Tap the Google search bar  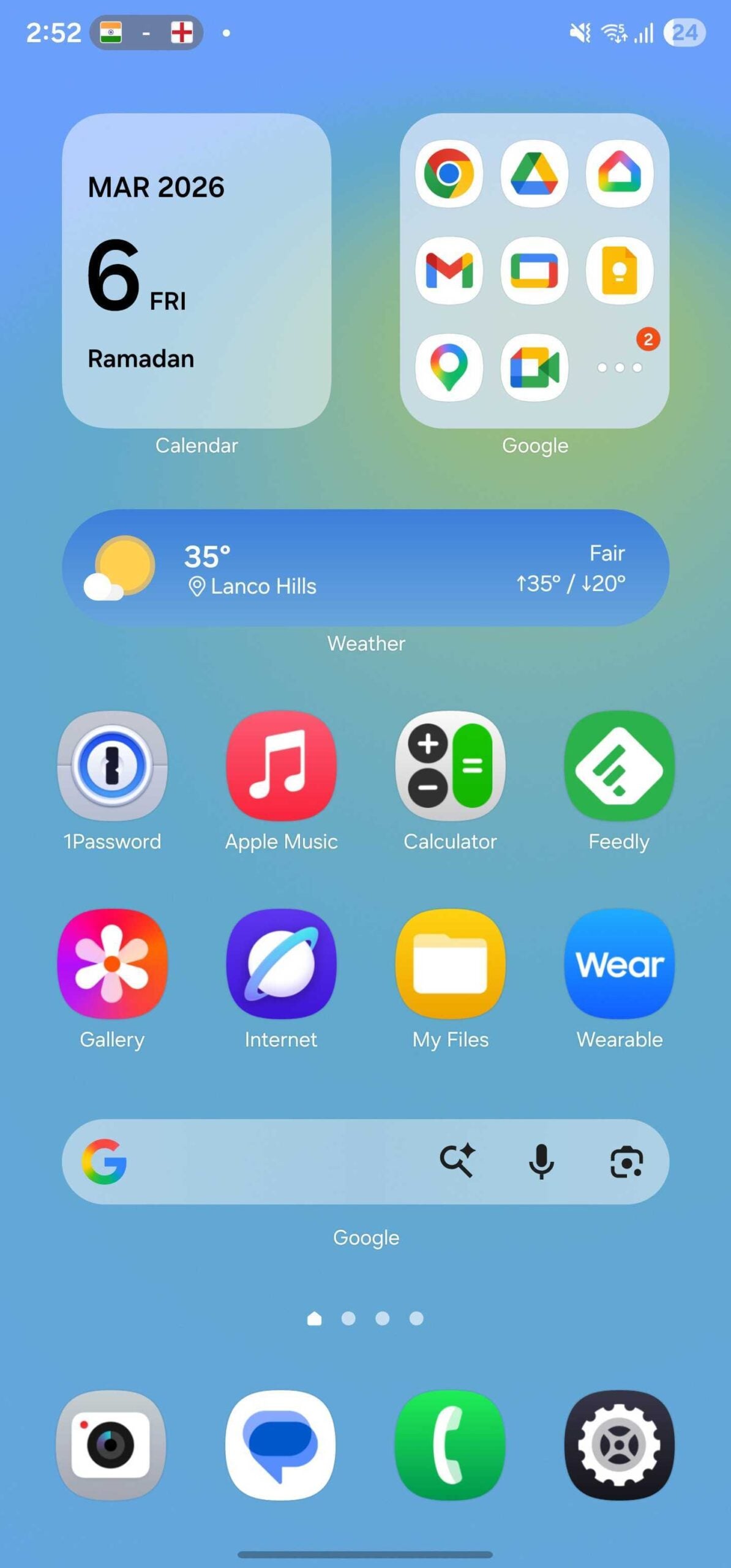pyautogui.click(x=257, y=1162)
